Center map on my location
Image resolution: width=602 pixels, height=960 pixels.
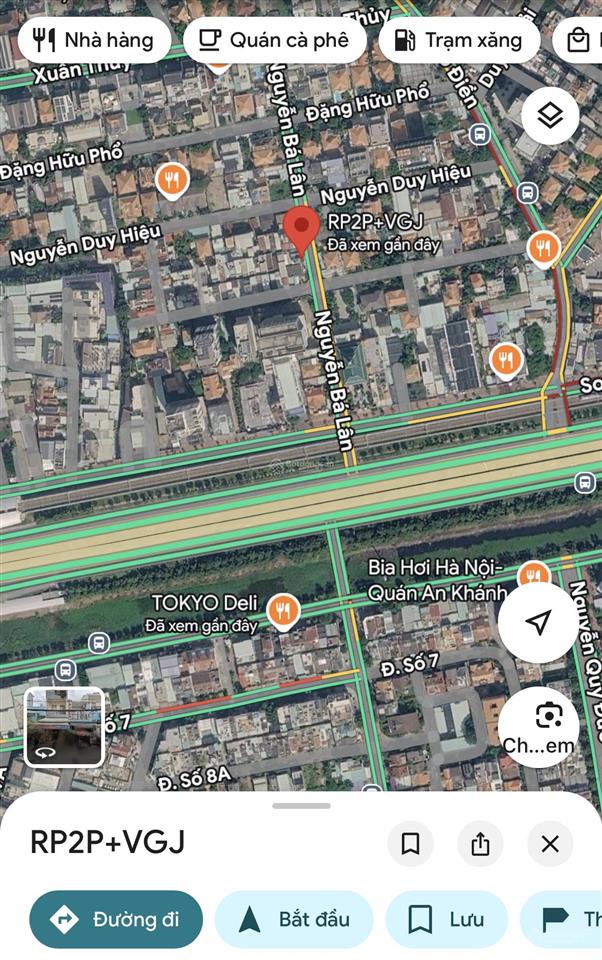(538, 622)
